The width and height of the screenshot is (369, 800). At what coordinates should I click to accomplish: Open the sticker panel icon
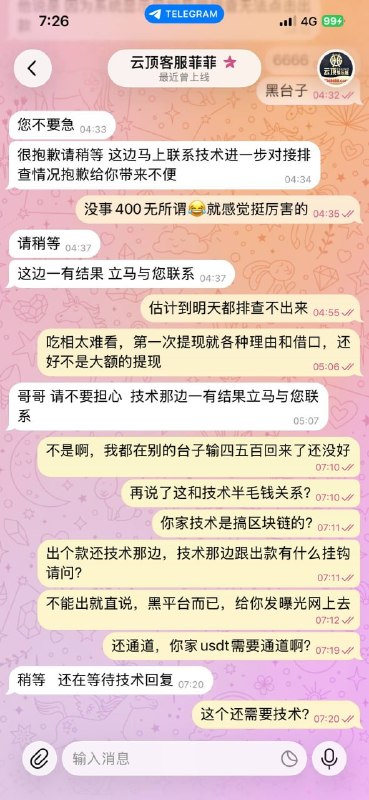289,759
